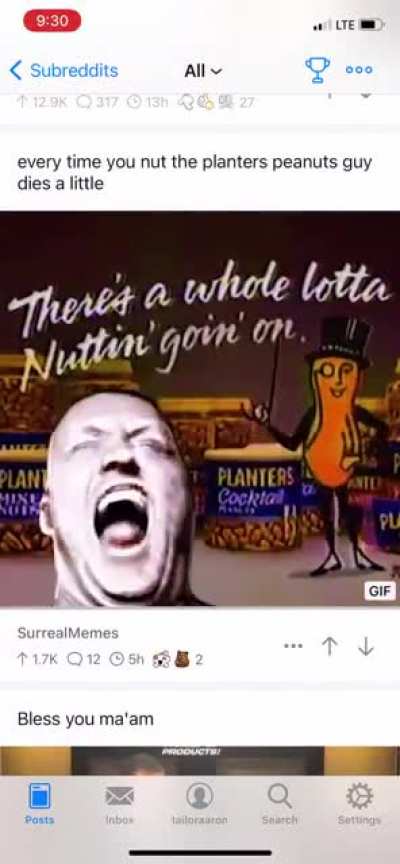This screenshot has width=400, height=864.
Task: Open the All feed dropdown
Action: 203,71
